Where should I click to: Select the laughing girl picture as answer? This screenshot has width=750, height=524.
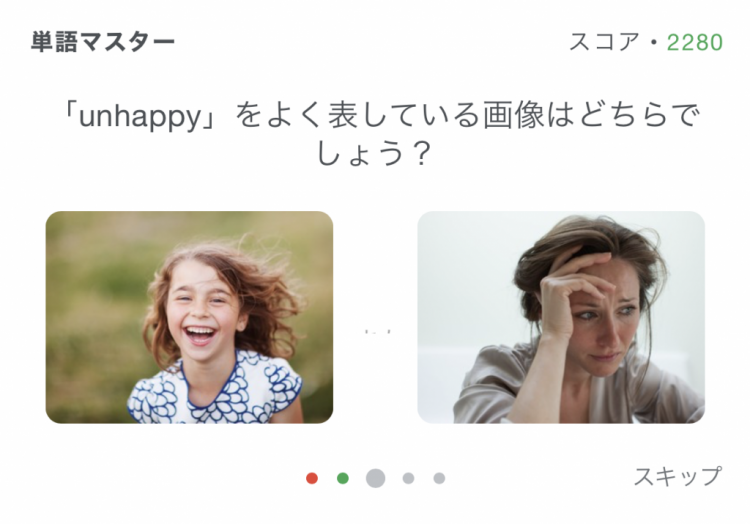(189, 317)
